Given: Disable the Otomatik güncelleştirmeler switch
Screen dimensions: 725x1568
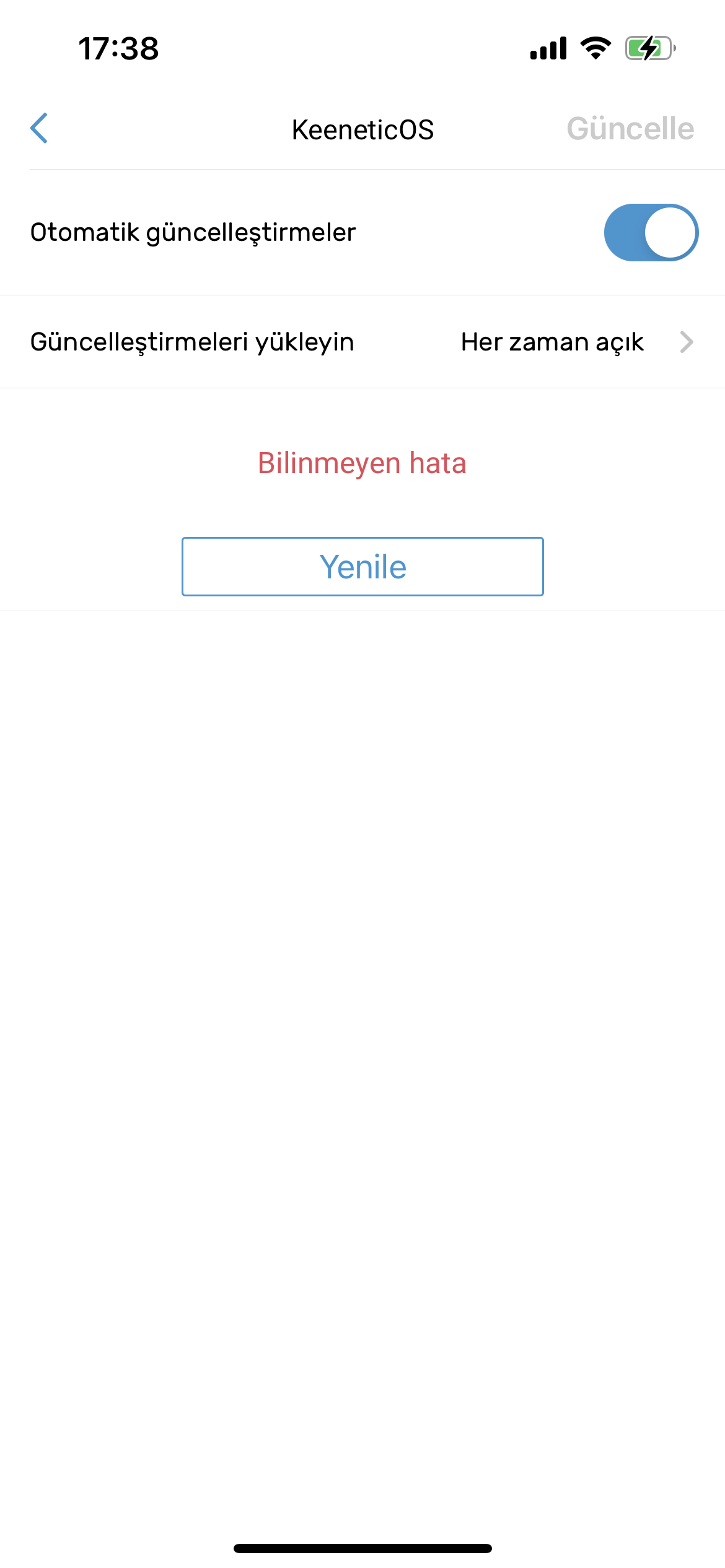Looking at the screenshot, I should pos(651,232).
